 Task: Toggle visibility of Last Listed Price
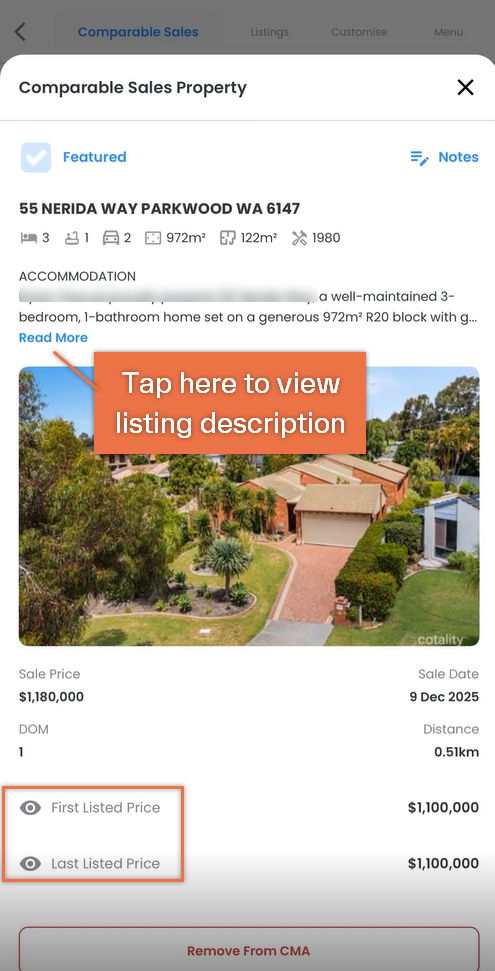[x=30, y=863]
